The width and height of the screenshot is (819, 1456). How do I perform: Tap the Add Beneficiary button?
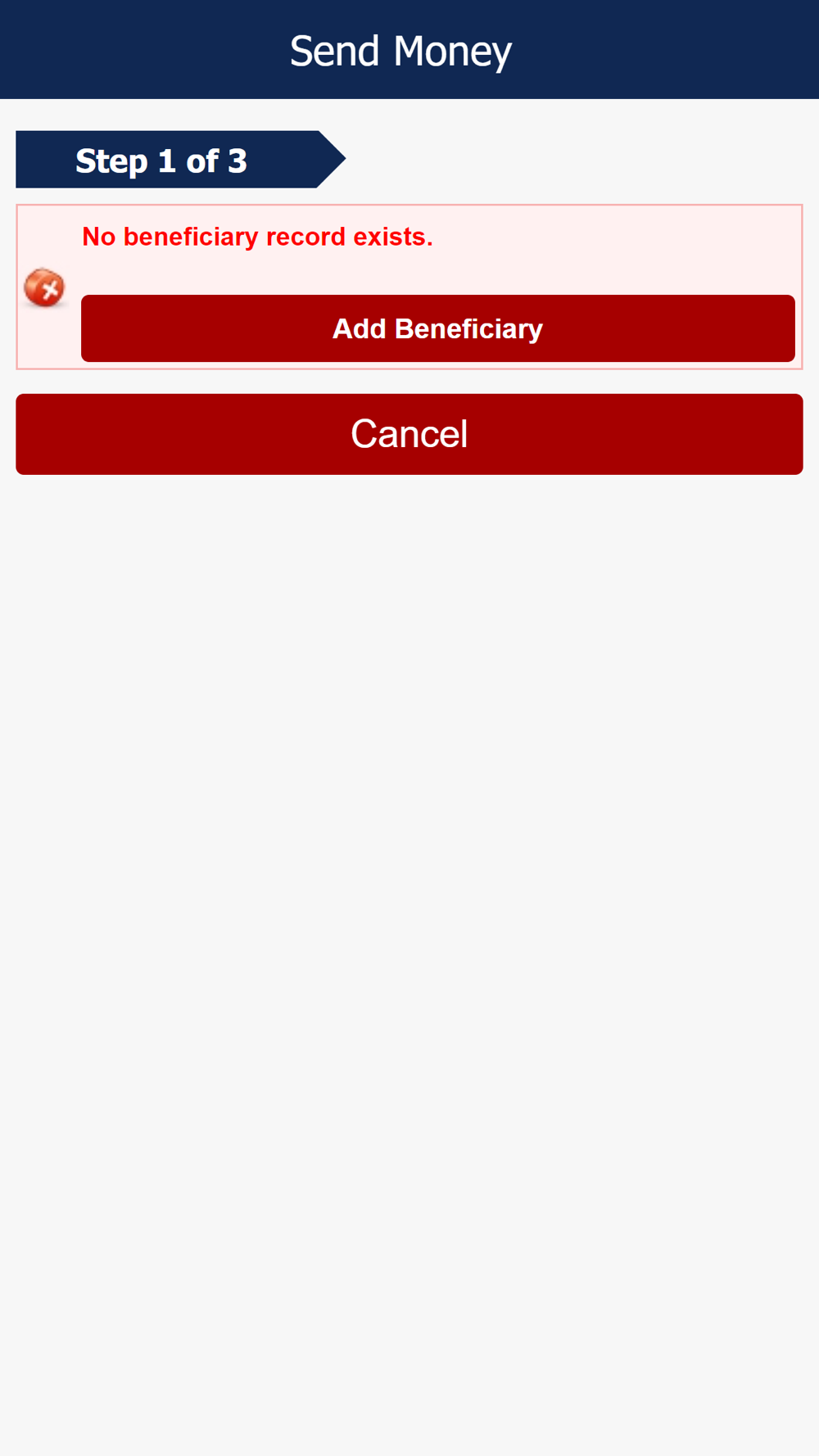click(438, 328)
